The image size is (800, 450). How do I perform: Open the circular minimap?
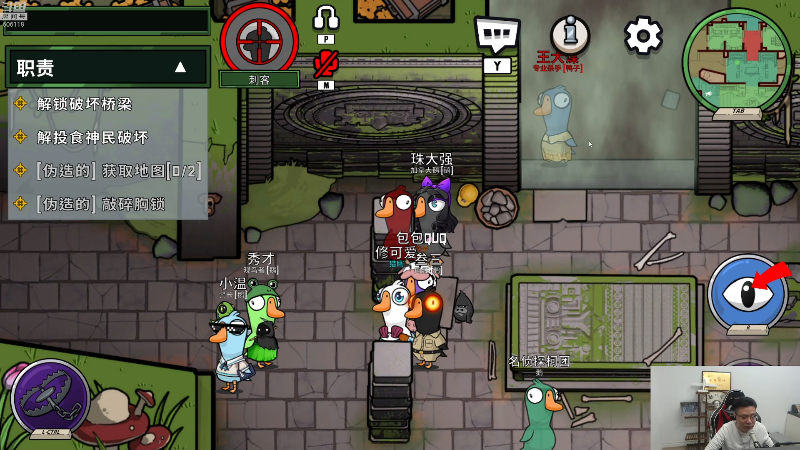pos(737,60)
